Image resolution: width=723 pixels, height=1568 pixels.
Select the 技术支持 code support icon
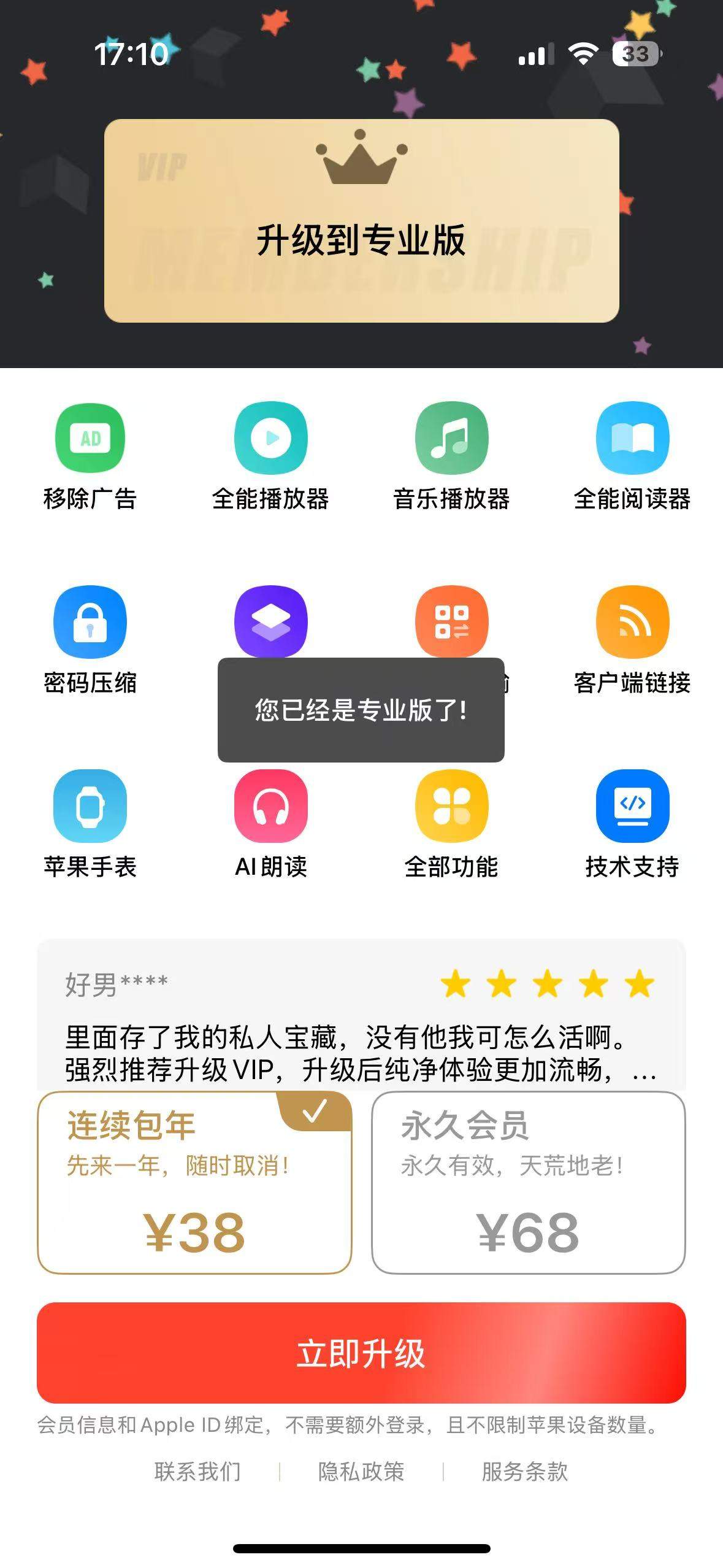point(633,806)
